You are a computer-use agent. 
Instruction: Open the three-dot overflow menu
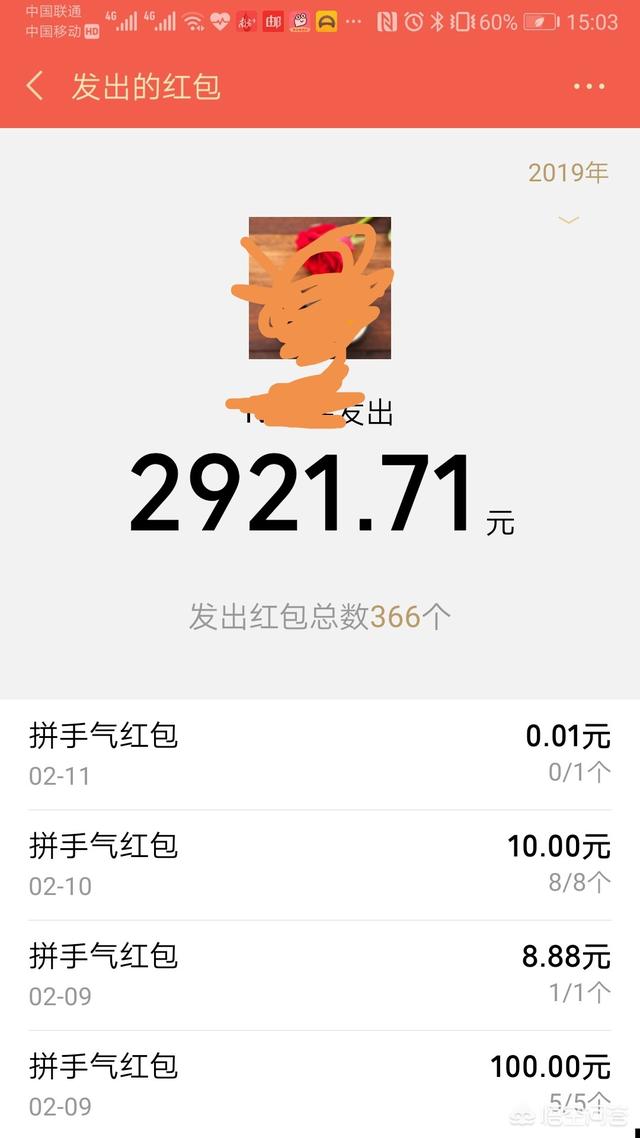tap(589, 87)
